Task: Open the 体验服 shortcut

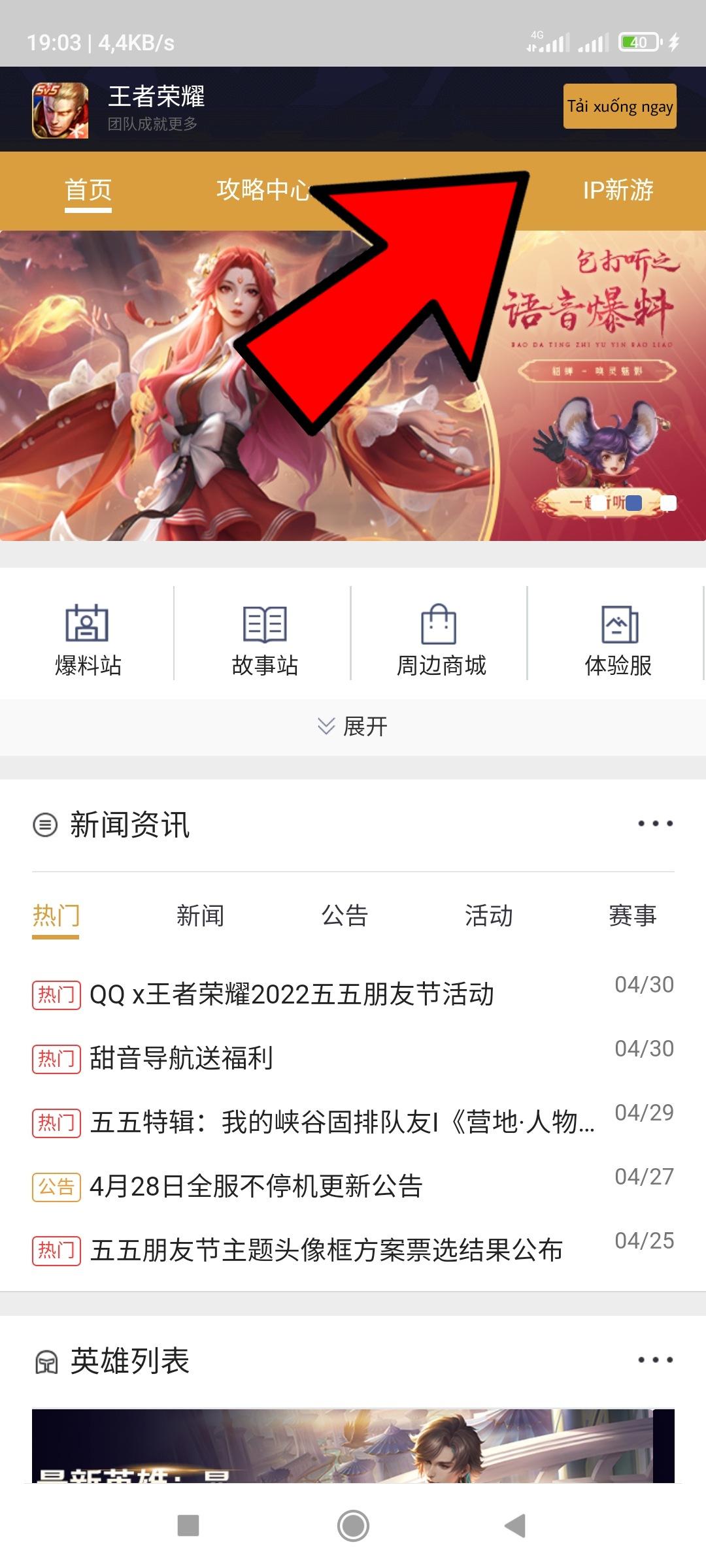Action: (618, 640)
